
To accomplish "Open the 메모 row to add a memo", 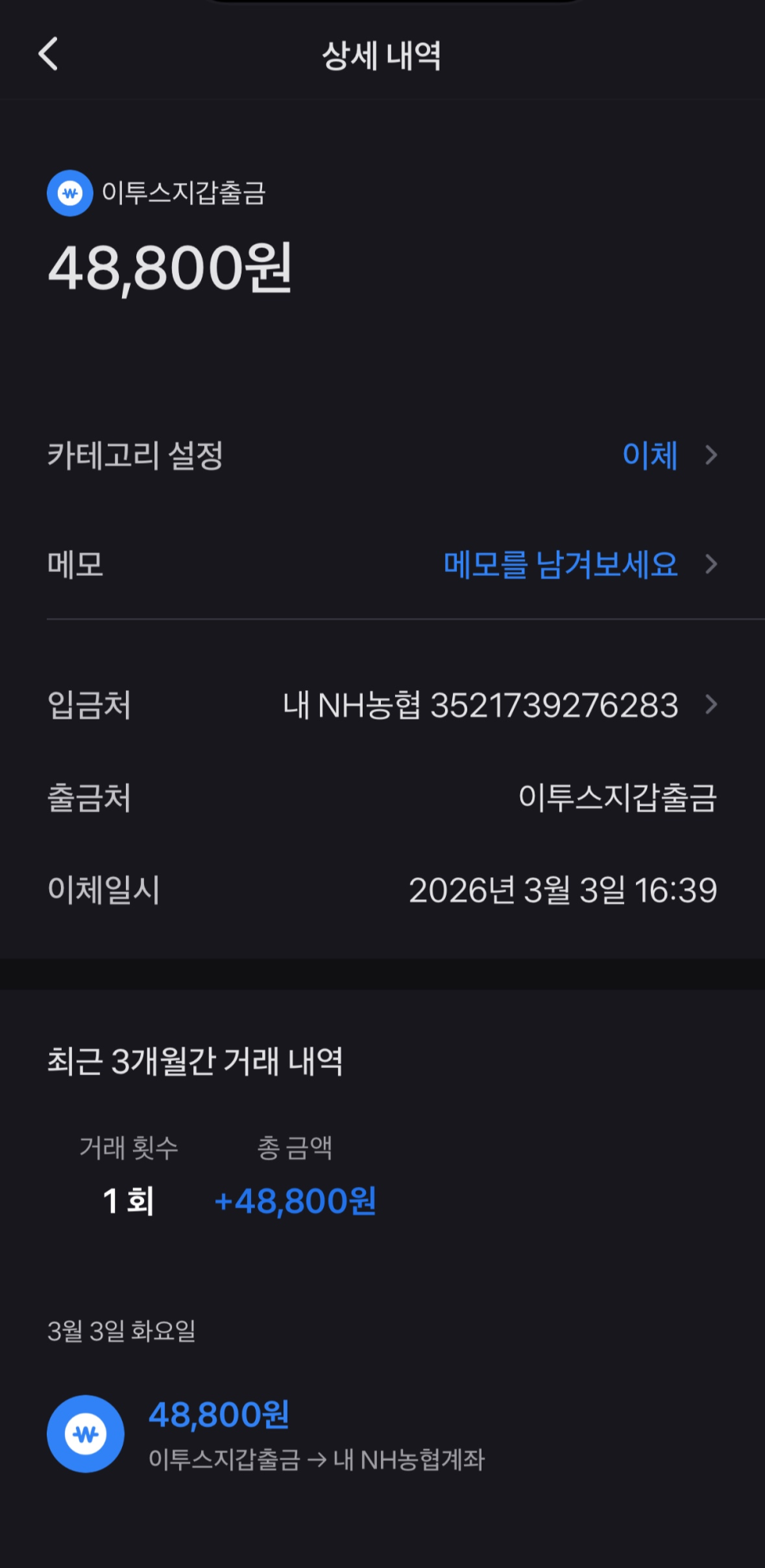I will pyautogui.click(x=382, y=565).
